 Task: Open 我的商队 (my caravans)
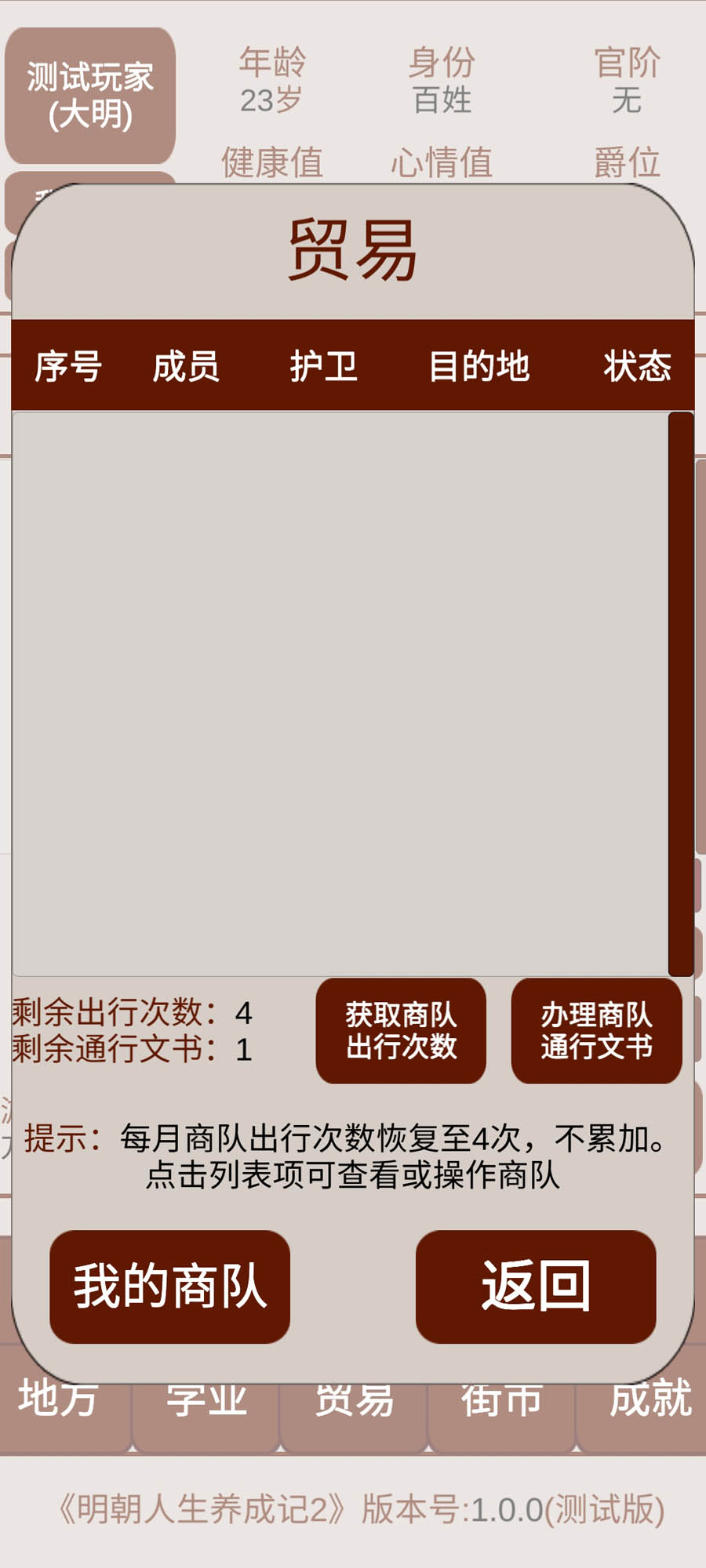coord(169,1287)
